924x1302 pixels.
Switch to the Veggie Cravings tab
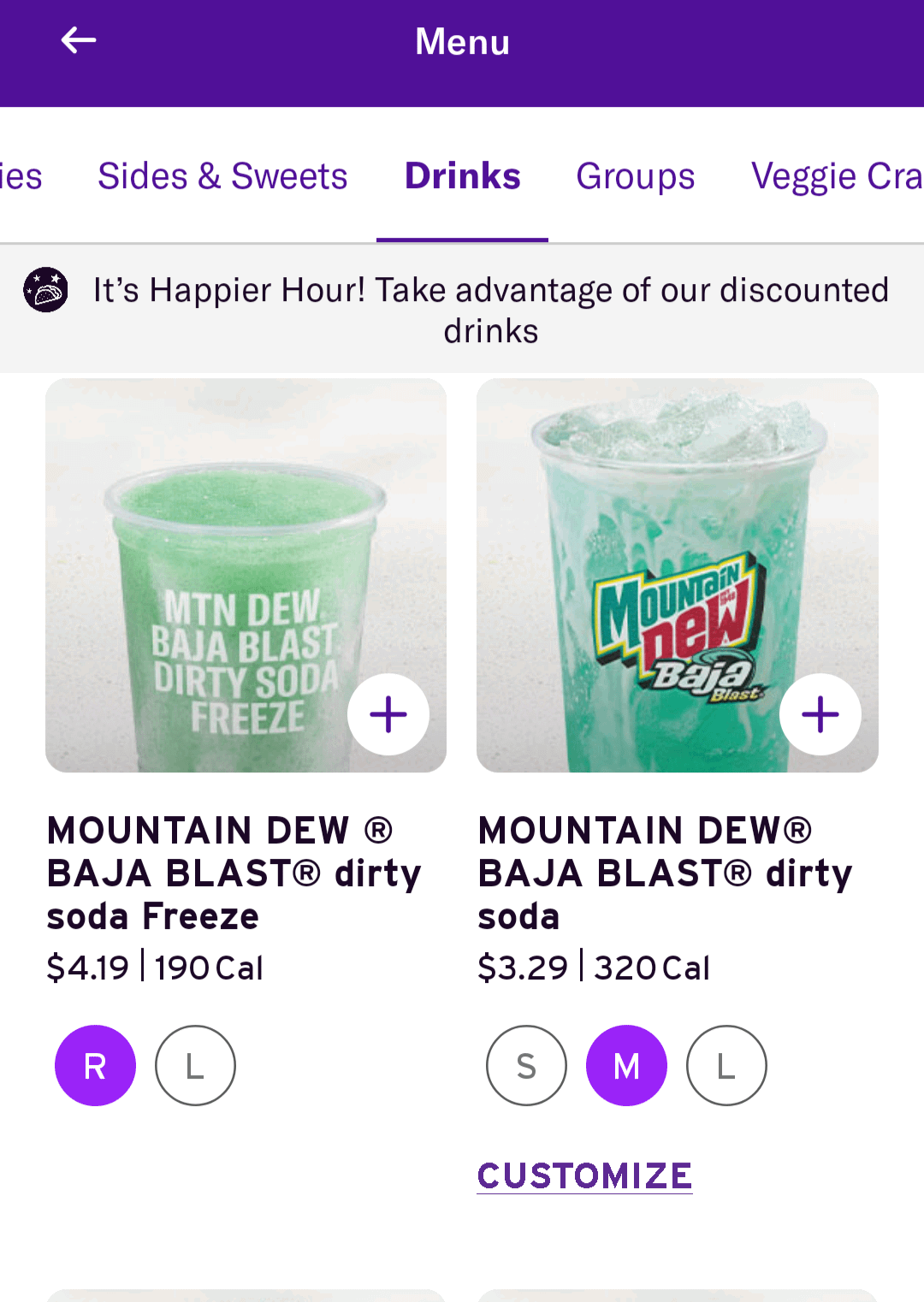(836, 176)
